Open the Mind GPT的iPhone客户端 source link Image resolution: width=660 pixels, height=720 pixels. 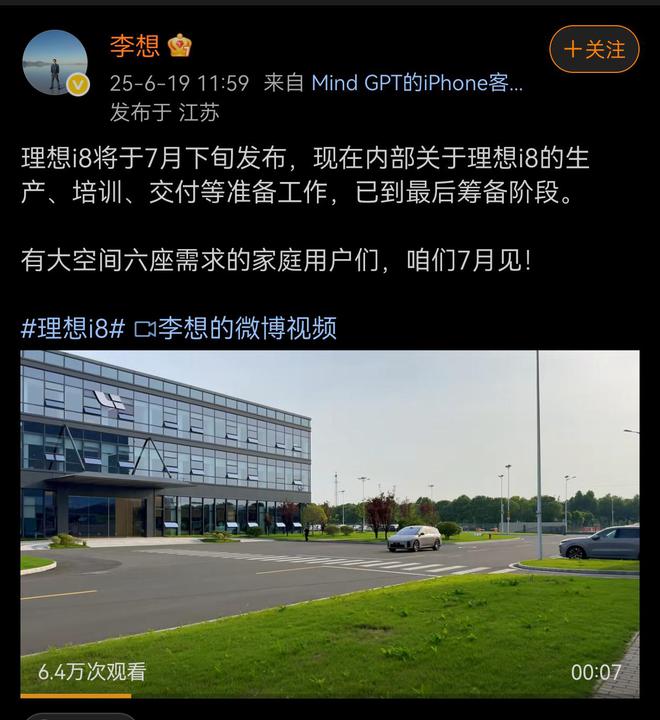[416, 82]
